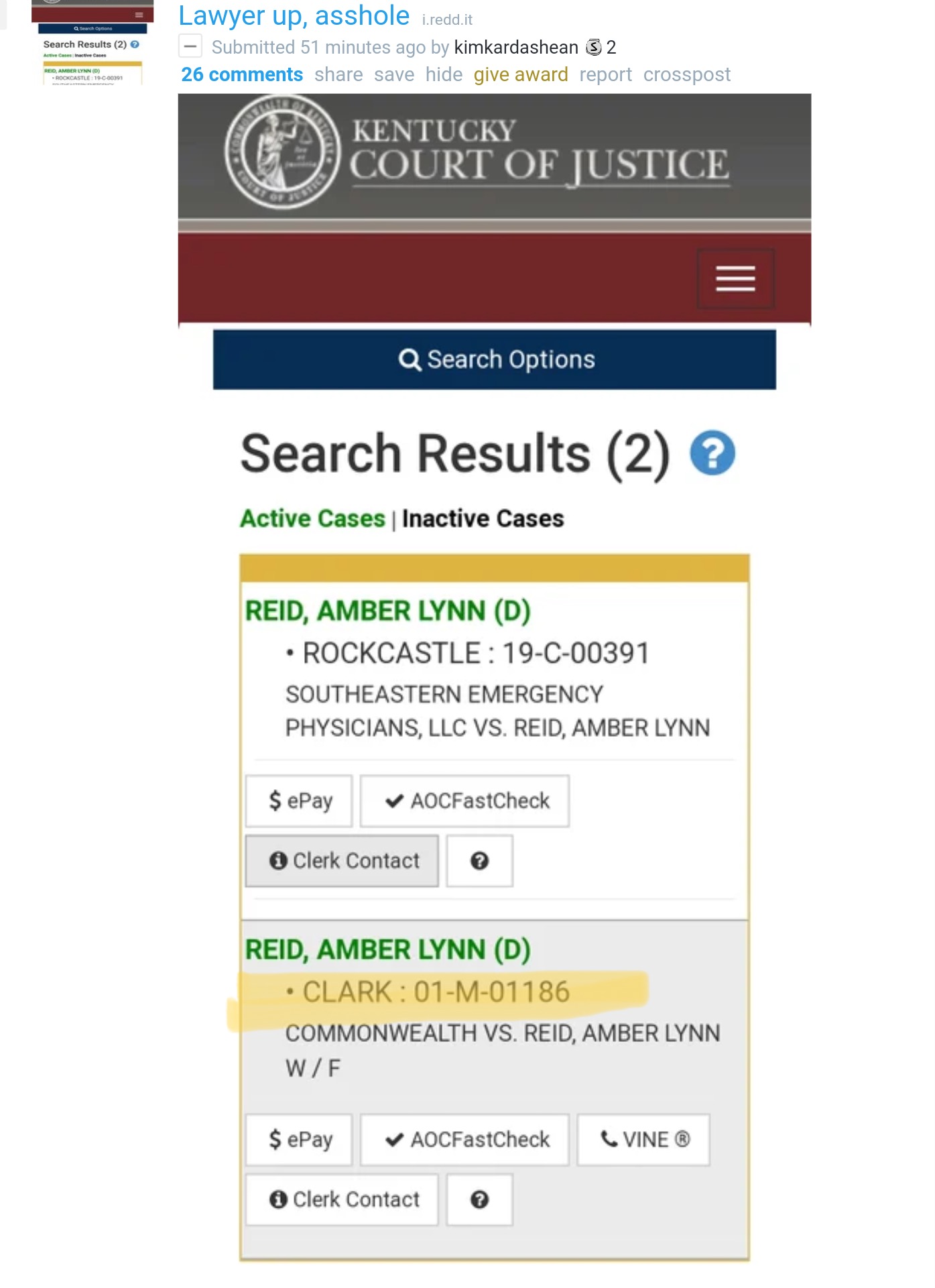Open kimkardashean's user profile
This screenshot has width=935, height=1288.
pos(516,47)
